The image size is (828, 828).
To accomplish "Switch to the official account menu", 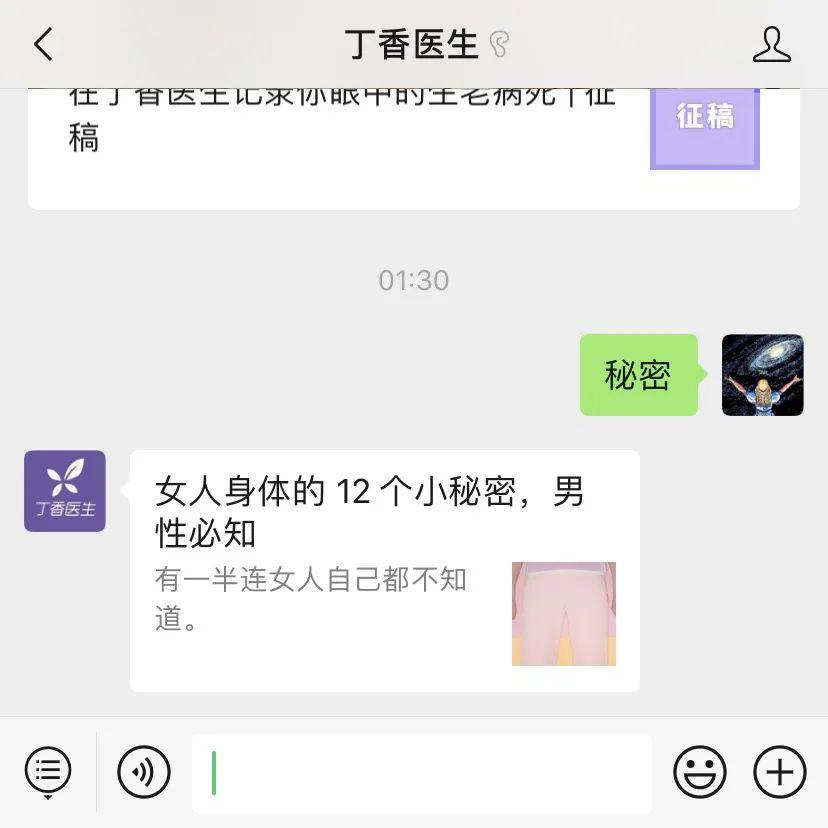I will click(x=48, y=772).
